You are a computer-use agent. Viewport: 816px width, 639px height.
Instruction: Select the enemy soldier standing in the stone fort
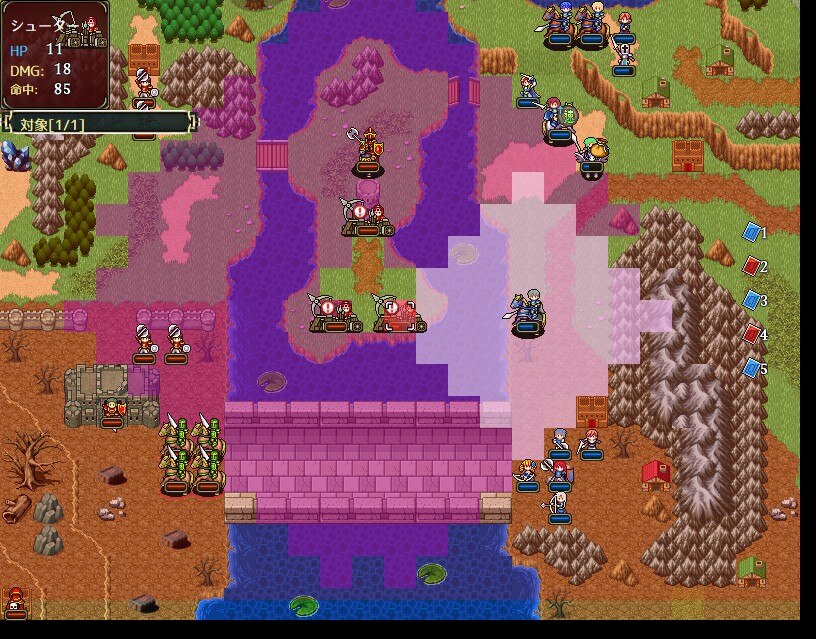click(112, 408)
